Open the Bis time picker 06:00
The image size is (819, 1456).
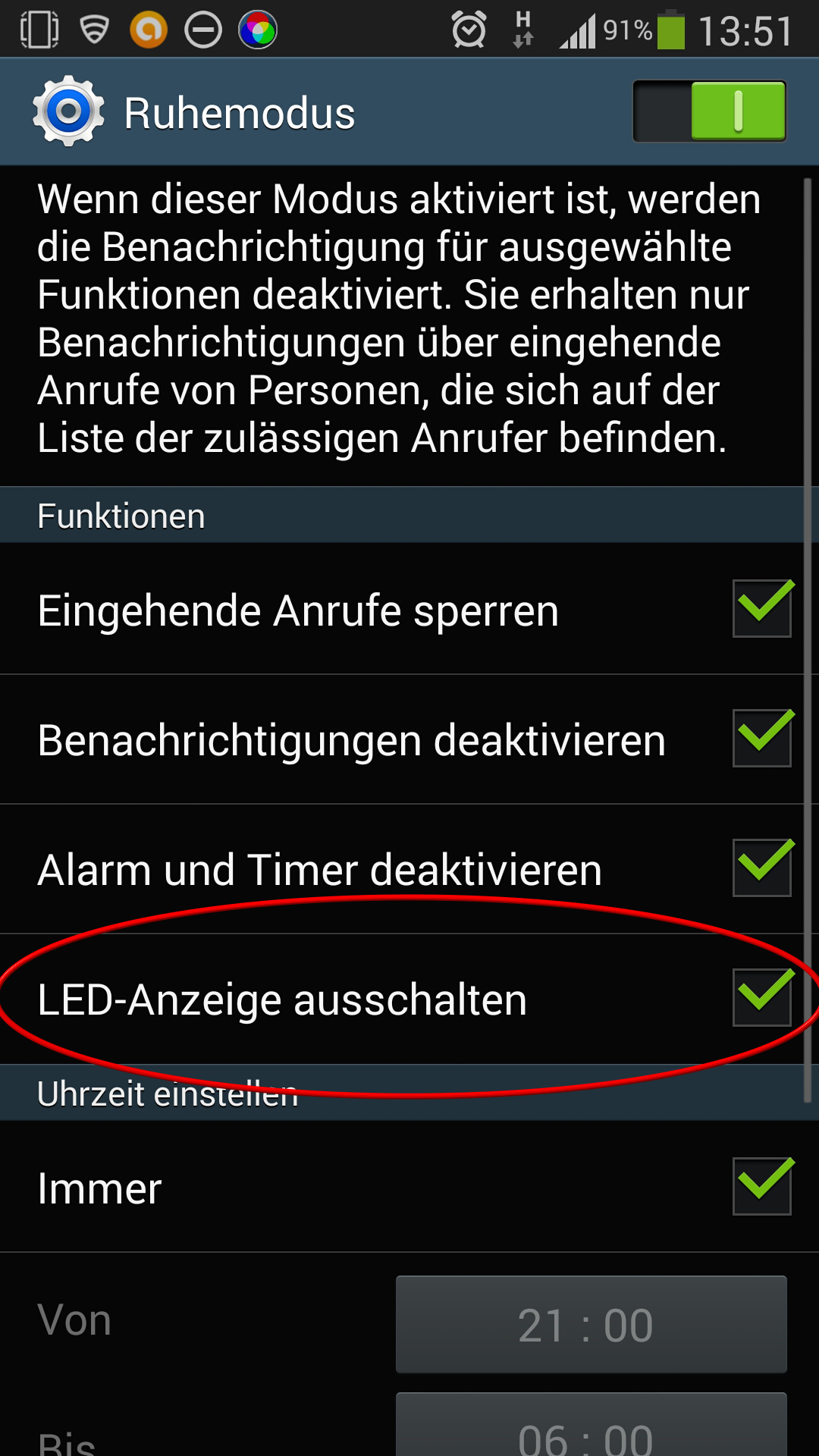(591, 1426)
